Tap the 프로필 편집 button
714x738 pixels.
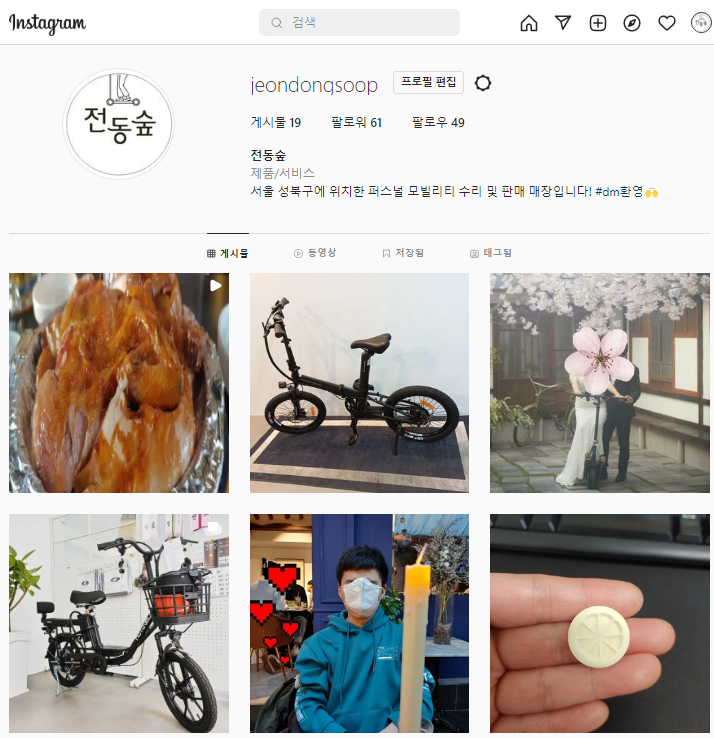(428, 82)
